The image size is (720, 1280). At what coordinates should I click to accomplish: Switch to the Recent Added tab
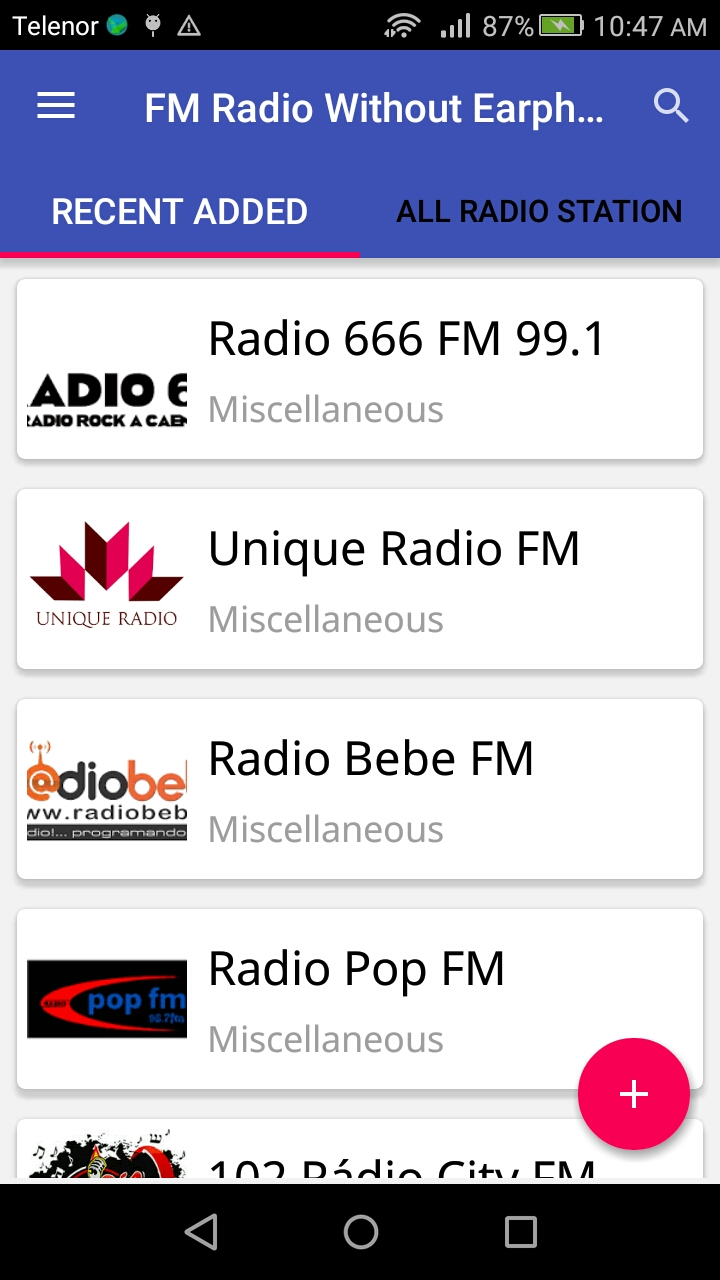coord(180,212)
